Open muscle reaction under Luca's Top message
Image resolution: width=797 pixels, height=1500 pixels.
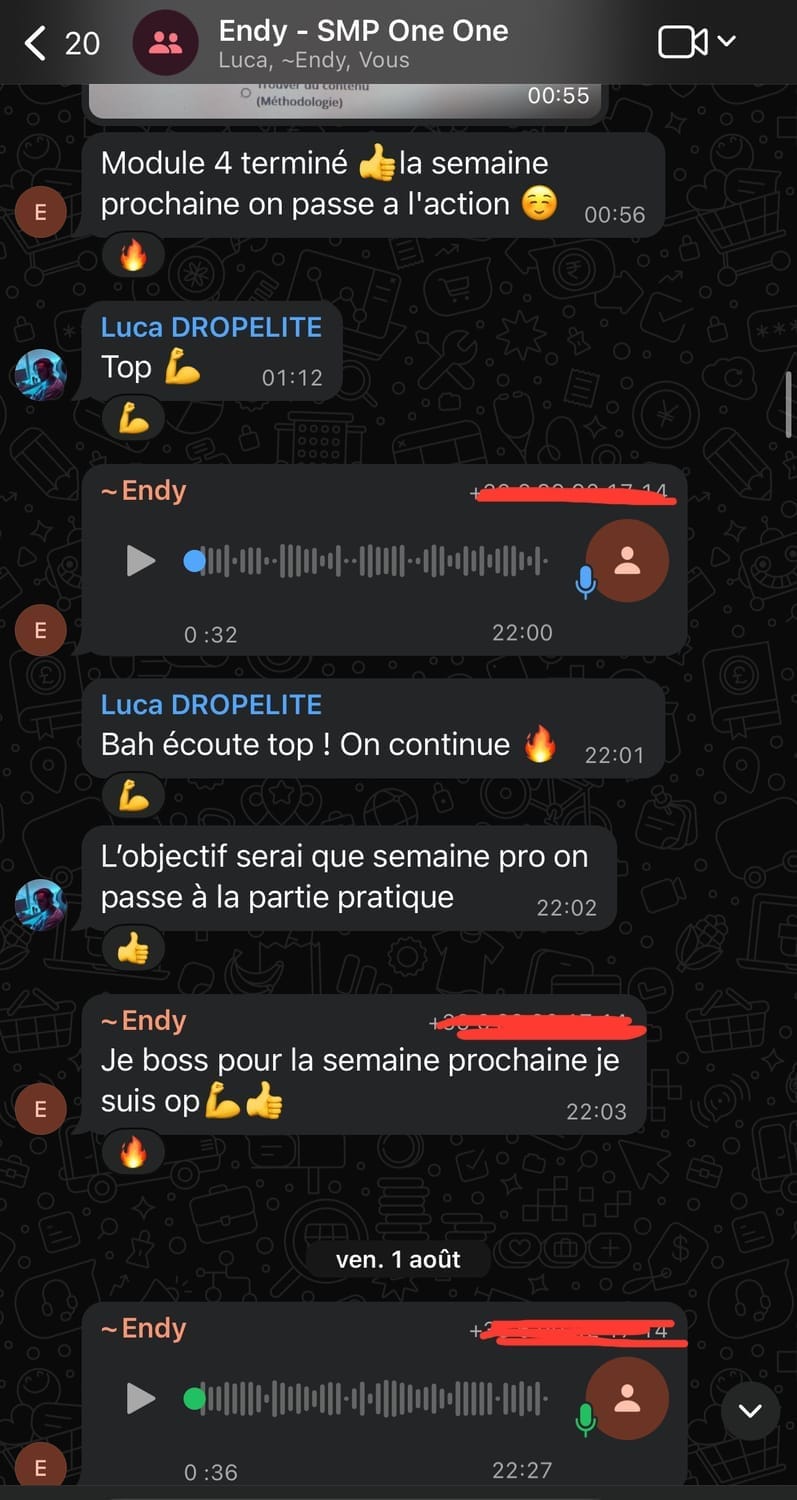tap(133, 421)
